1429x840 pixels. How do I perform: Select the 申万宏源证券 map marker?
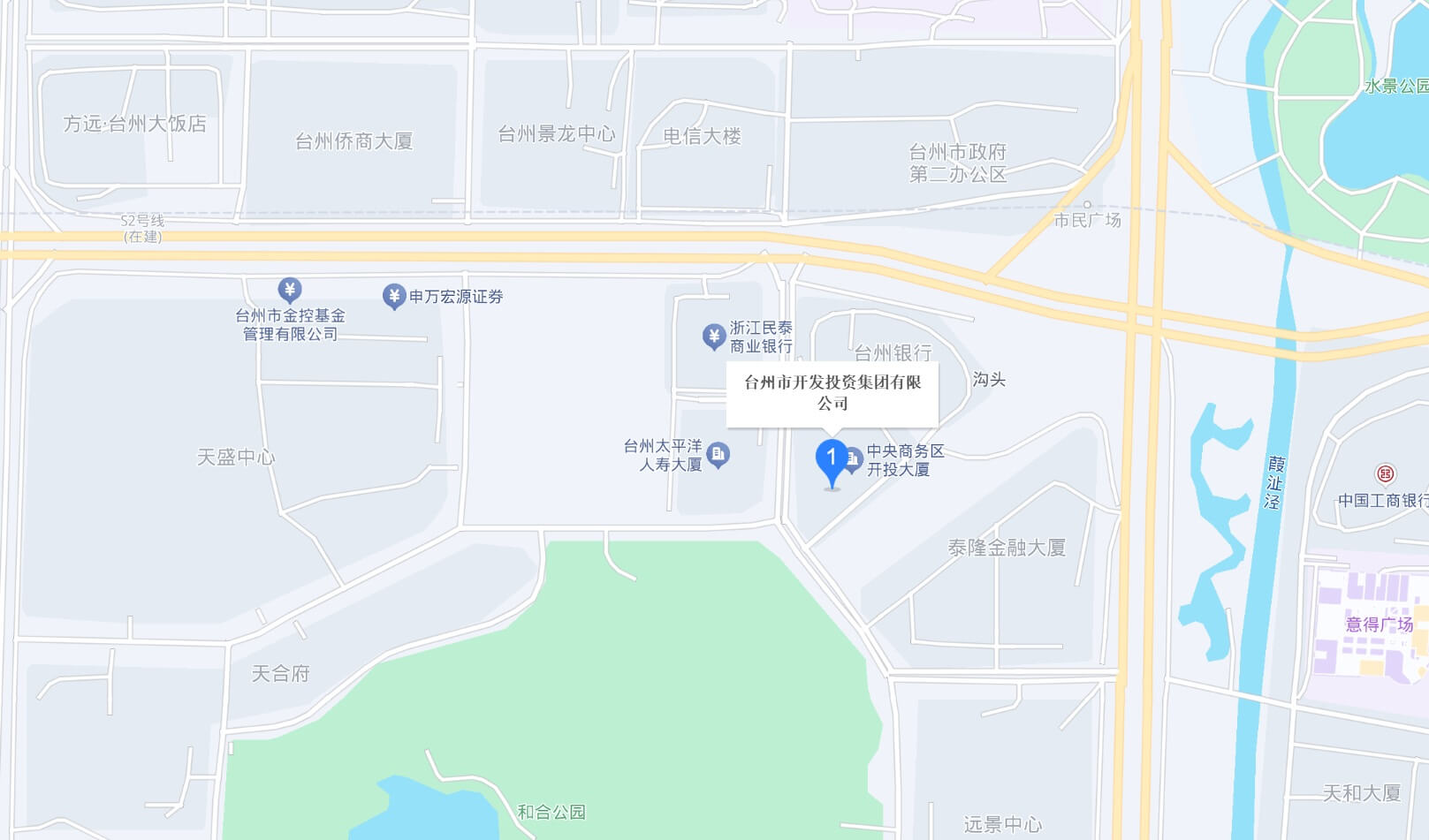click(x=394, y=296)
